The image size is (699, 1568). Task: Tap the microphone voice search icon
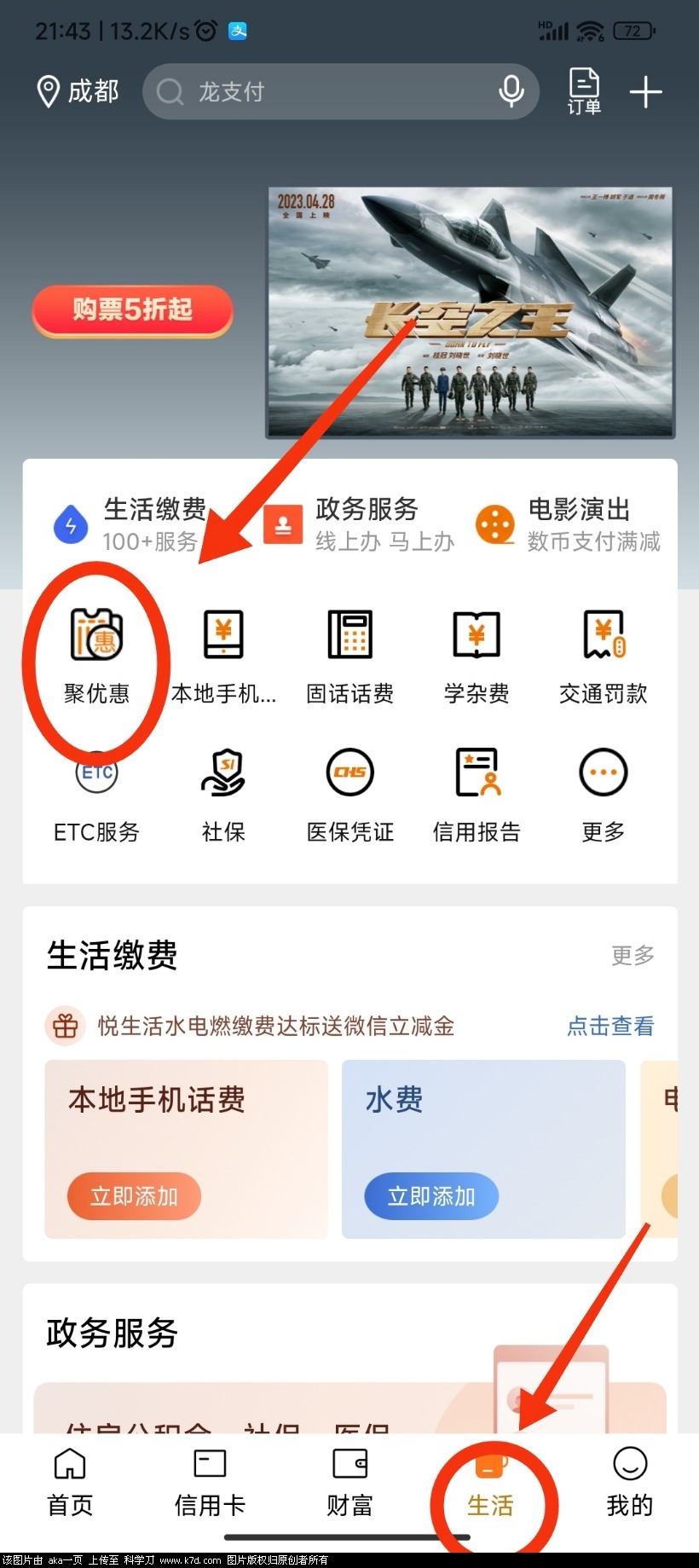(511, 91)
